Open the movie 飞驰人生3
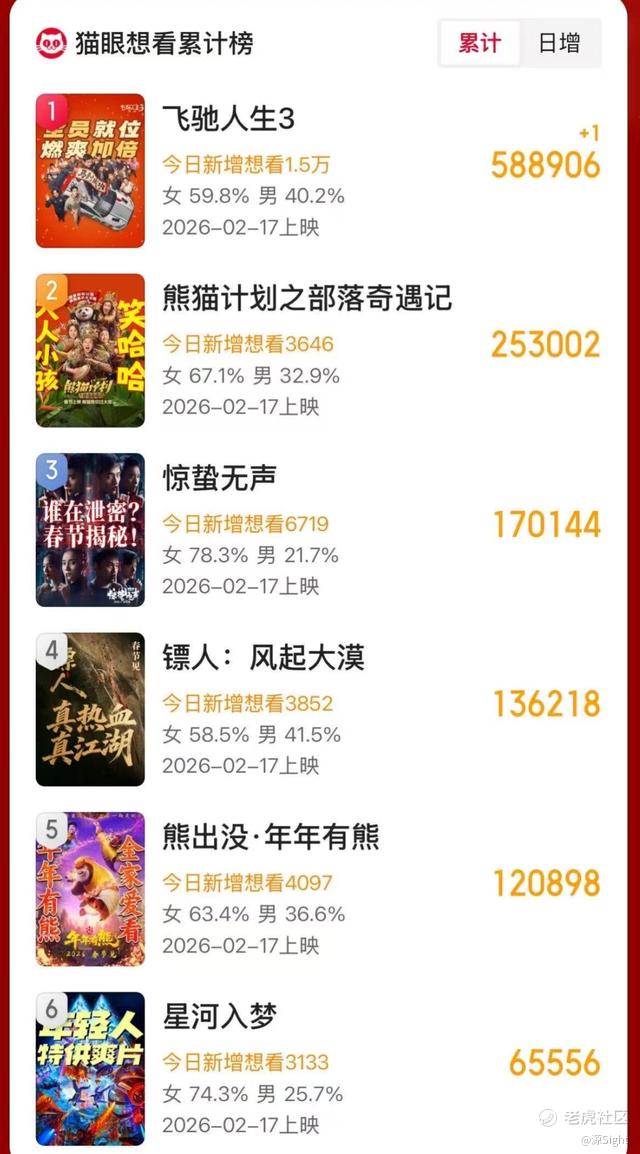 coord(229,119)
